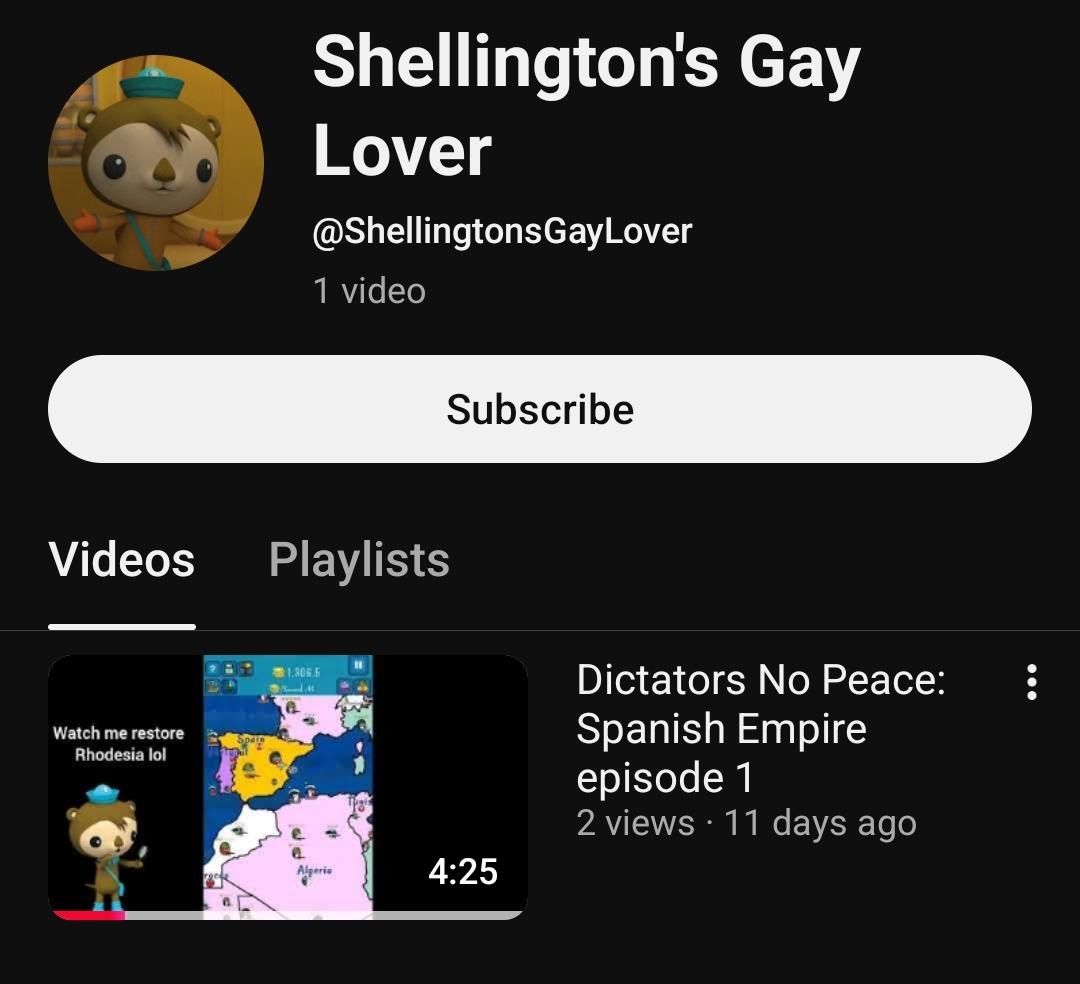View the channel's profile picture
Image resolution: width=1080 pixels, height=984 pixels.
[x=156, y=163]
